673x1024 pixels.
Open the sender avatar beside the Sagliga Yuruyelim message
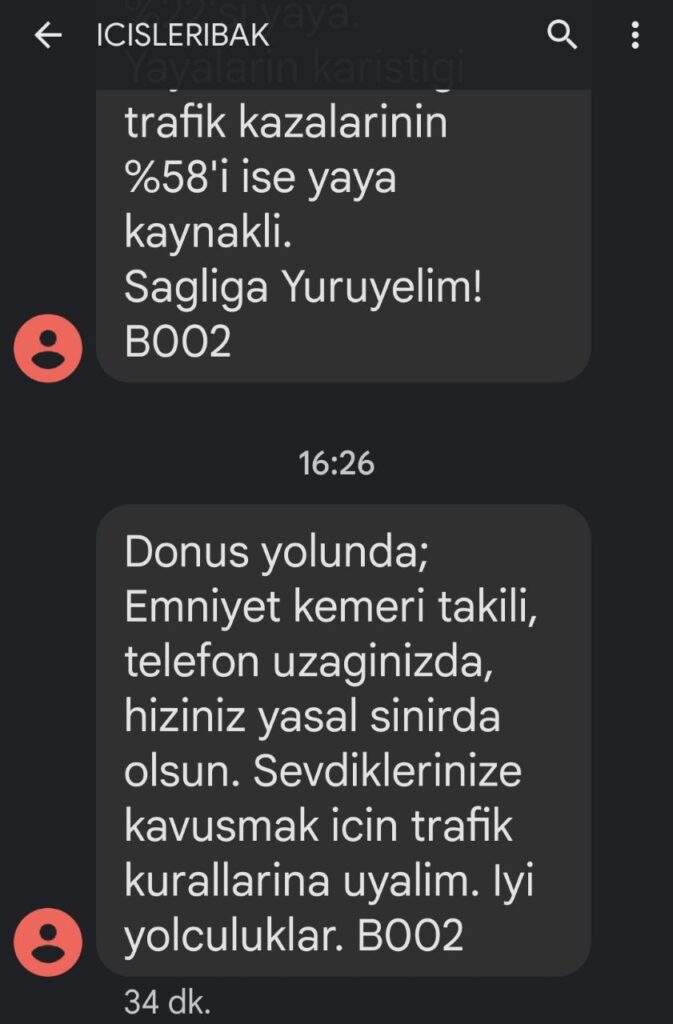pyautogui.click(x=47, y=347)
